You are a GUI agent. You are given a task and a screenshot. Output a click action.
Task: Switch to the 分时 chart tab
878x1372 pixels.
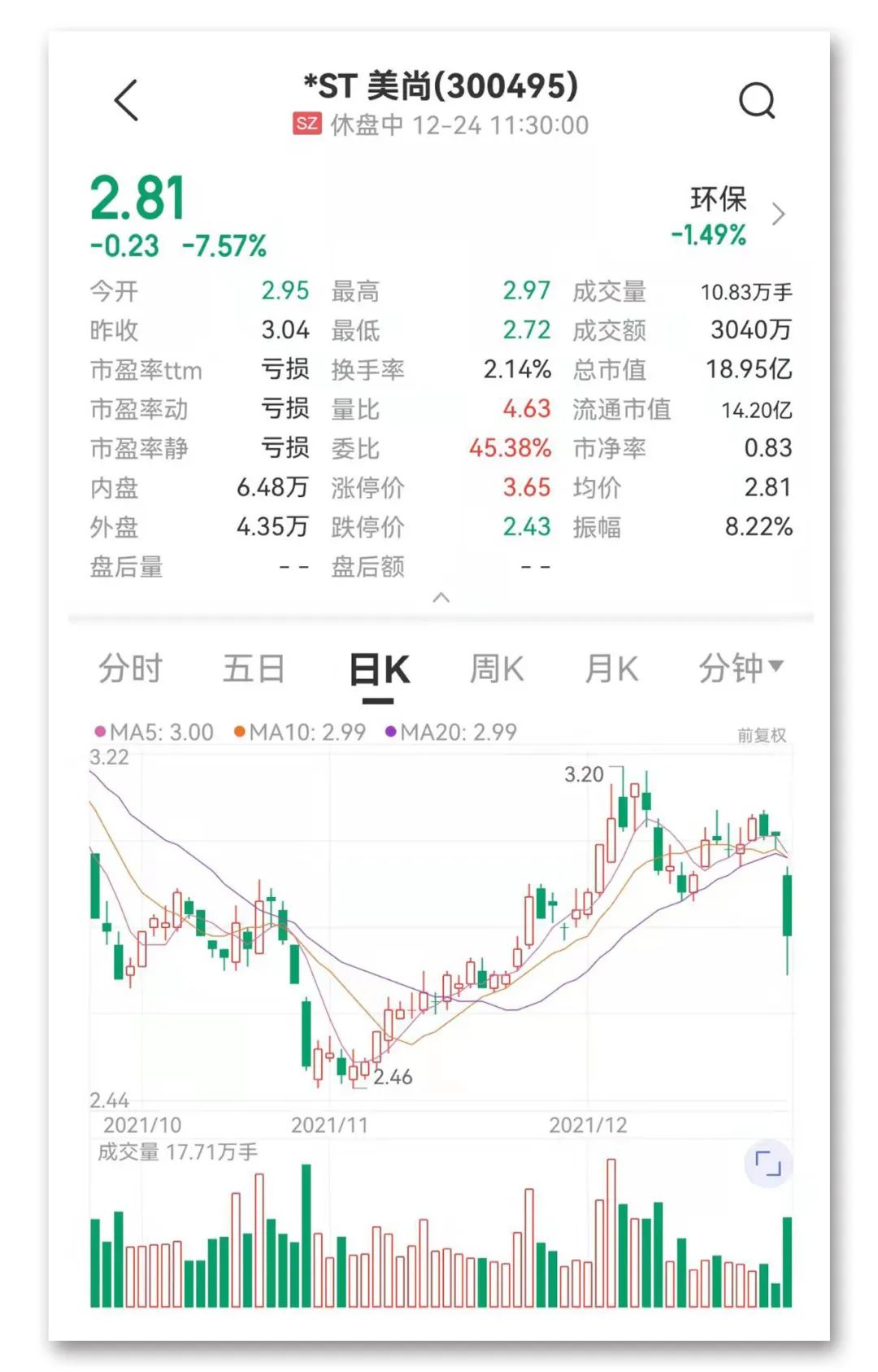(131, 669)
